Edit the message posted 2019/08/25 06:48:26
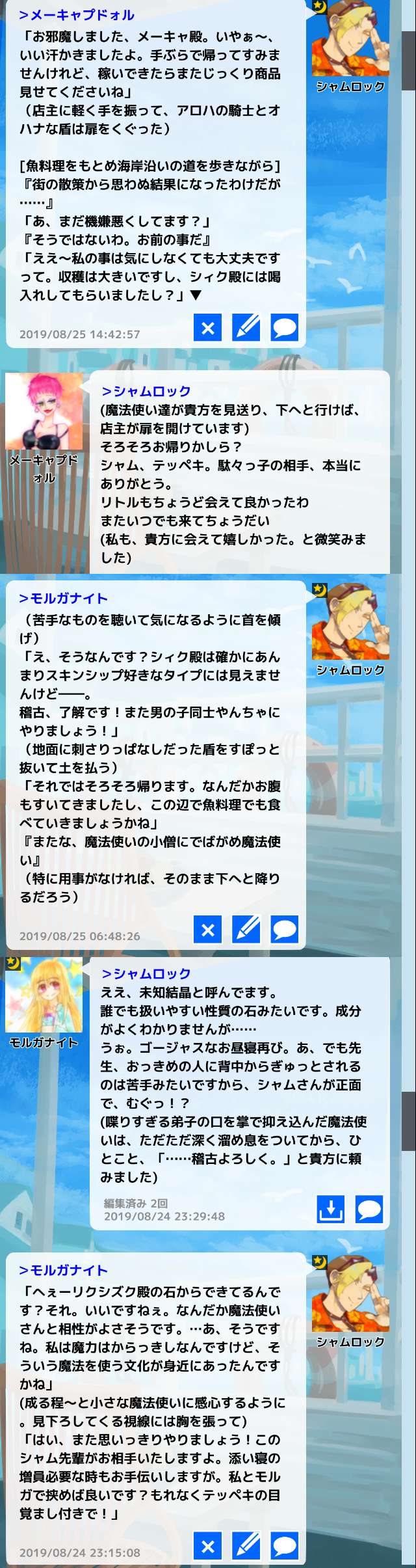Image resolution: width=416 pixels, height=1568 pixels. pos(246,930)
